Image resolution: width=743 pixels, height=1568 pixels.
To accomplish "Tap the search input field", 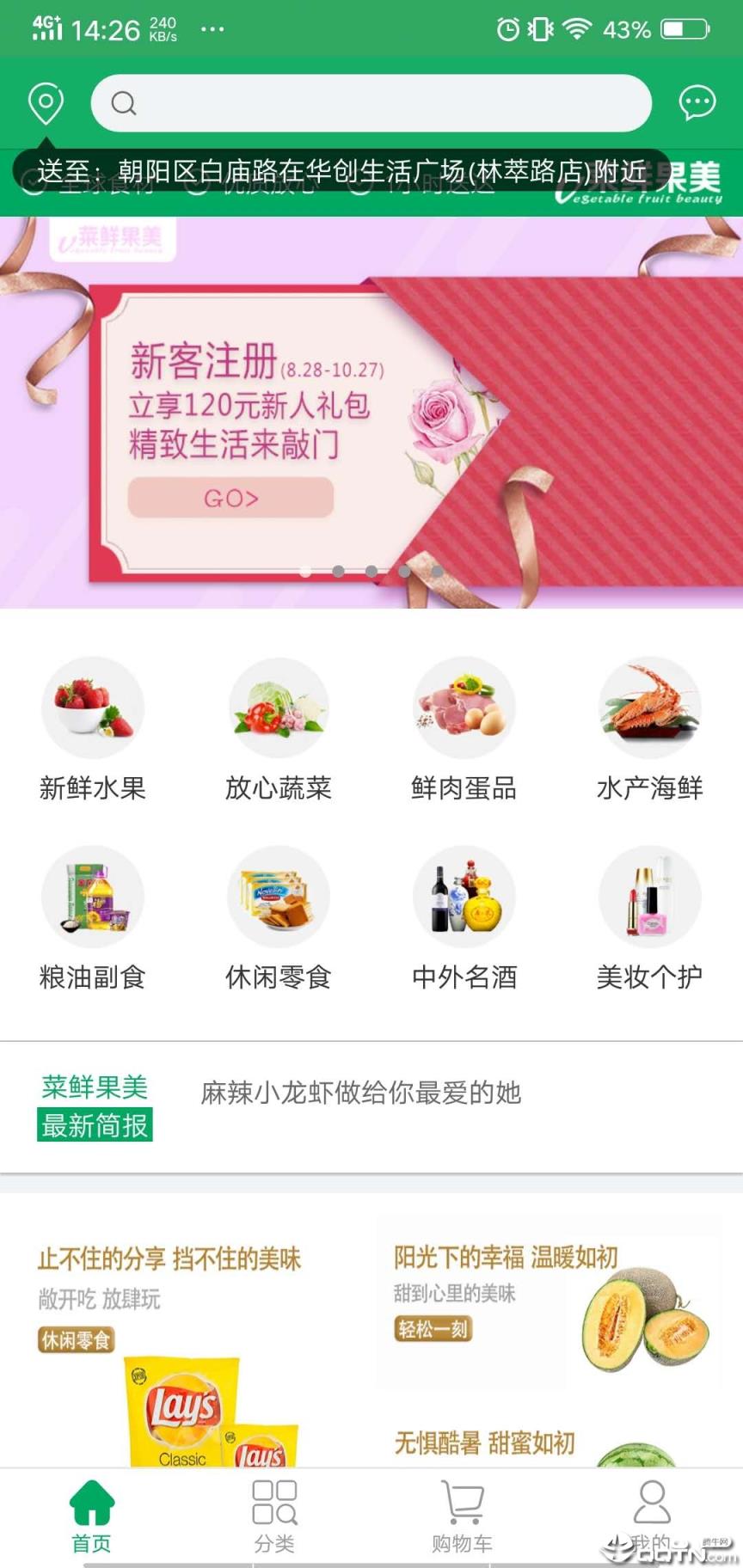I will 370,102.
